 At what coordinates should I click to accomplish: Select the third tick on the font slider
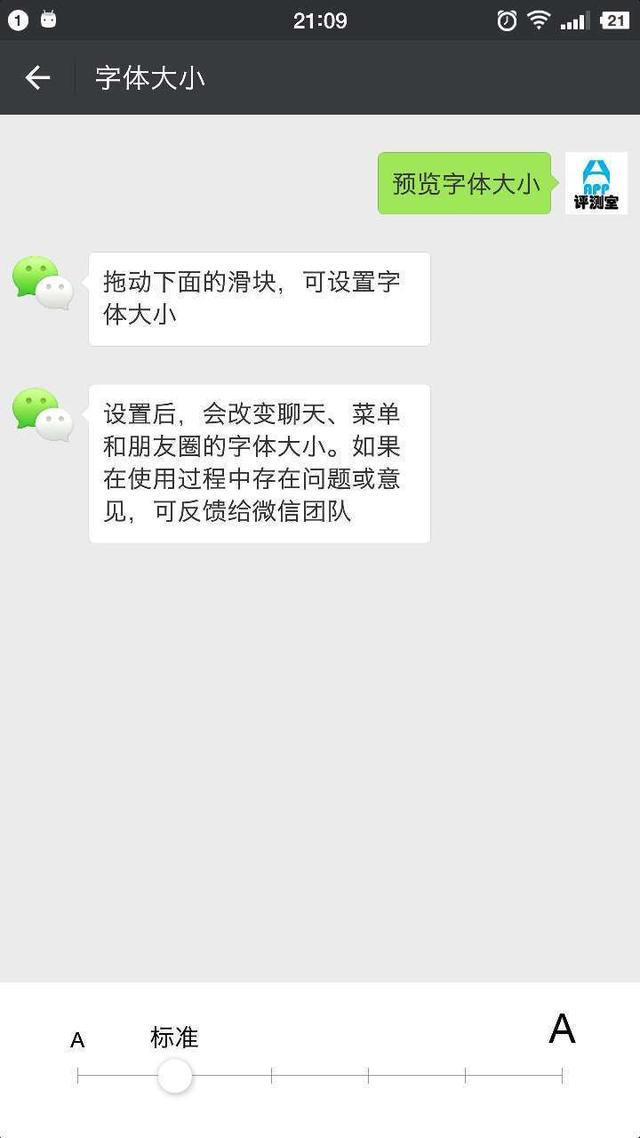coord(271,1076)
